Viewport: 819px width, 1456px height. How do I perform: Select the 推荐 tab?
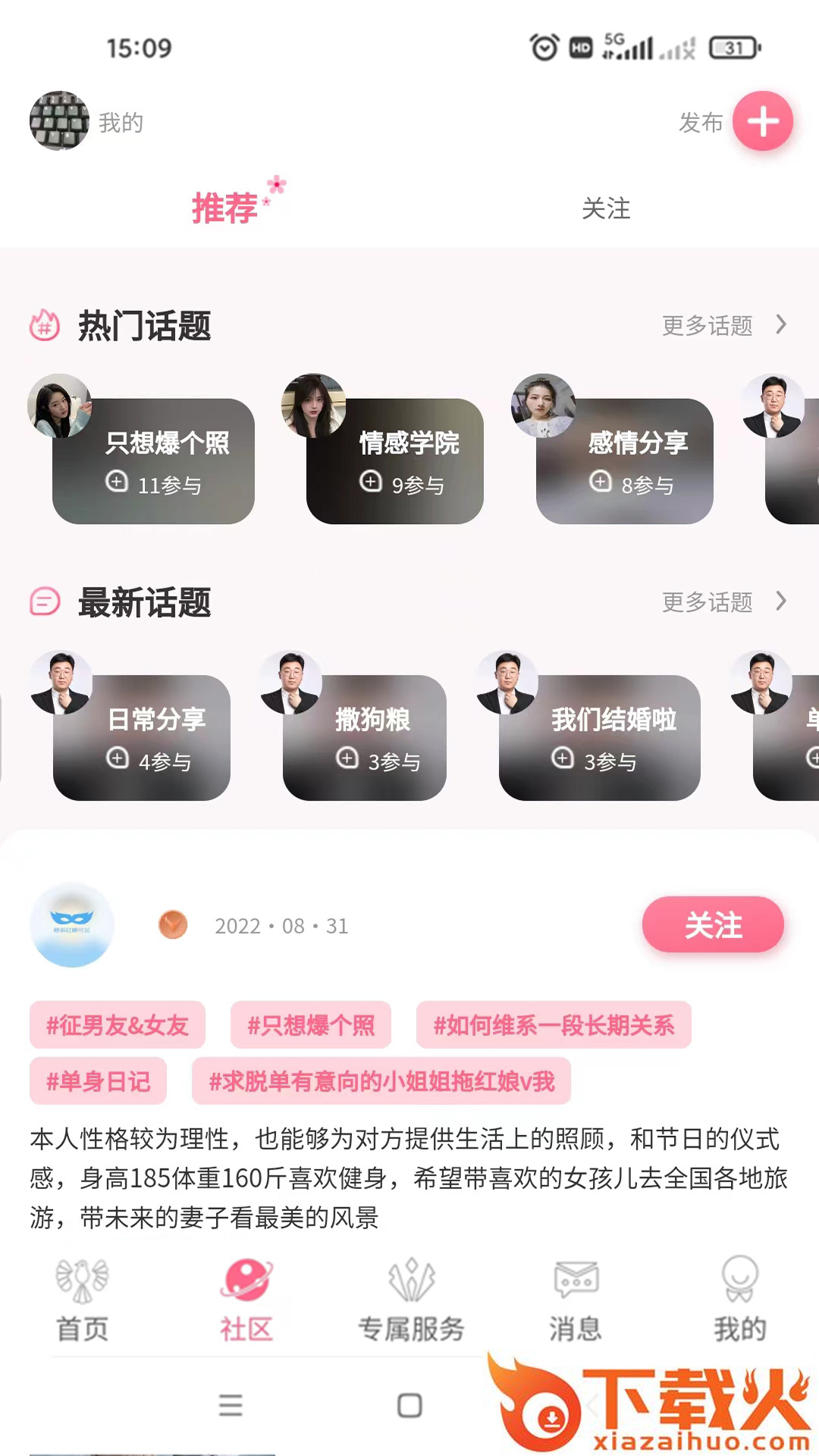point(225,209)
